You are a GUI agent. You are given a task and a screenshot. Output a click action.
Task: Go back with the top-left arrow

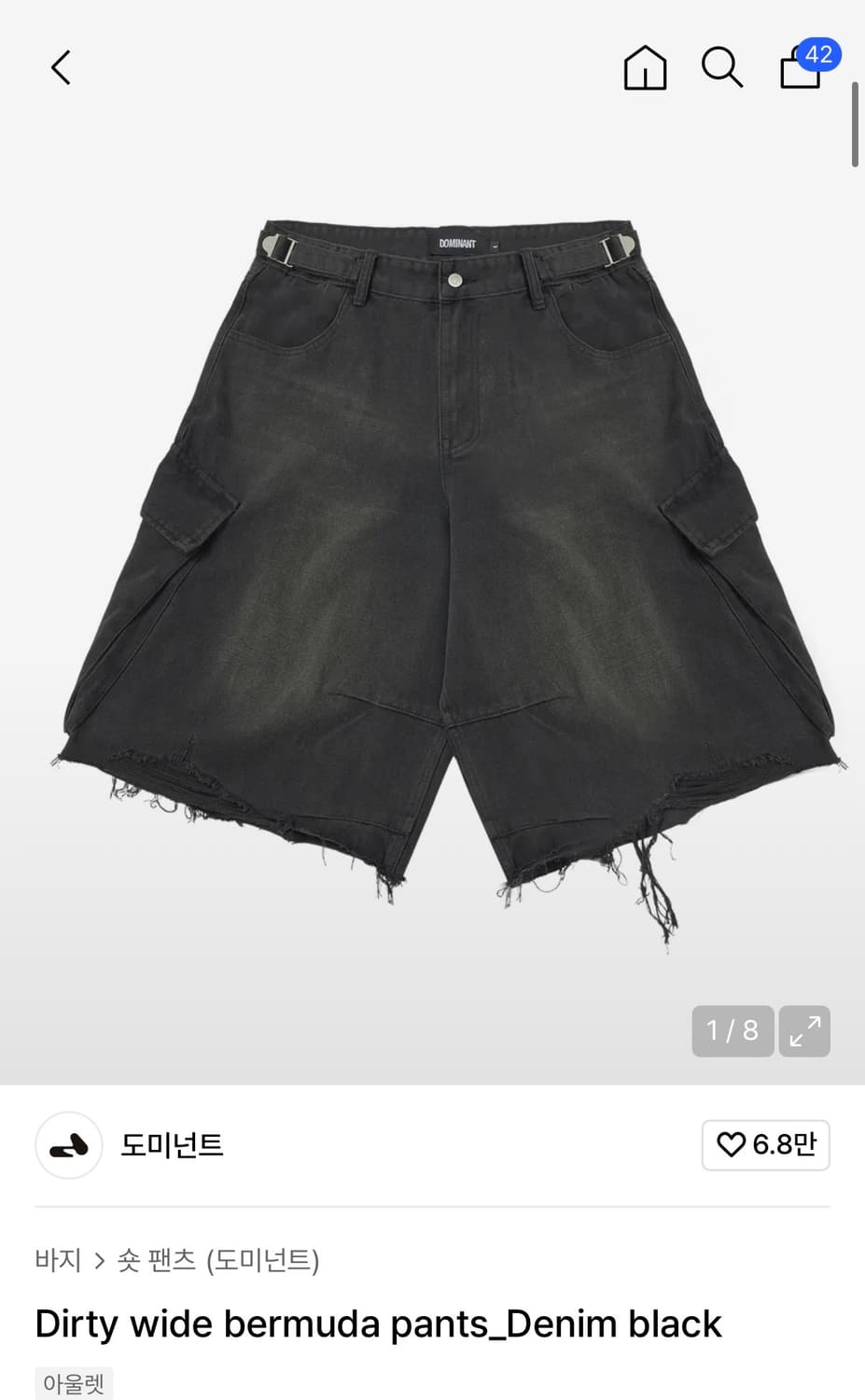[x=61, y=68]
